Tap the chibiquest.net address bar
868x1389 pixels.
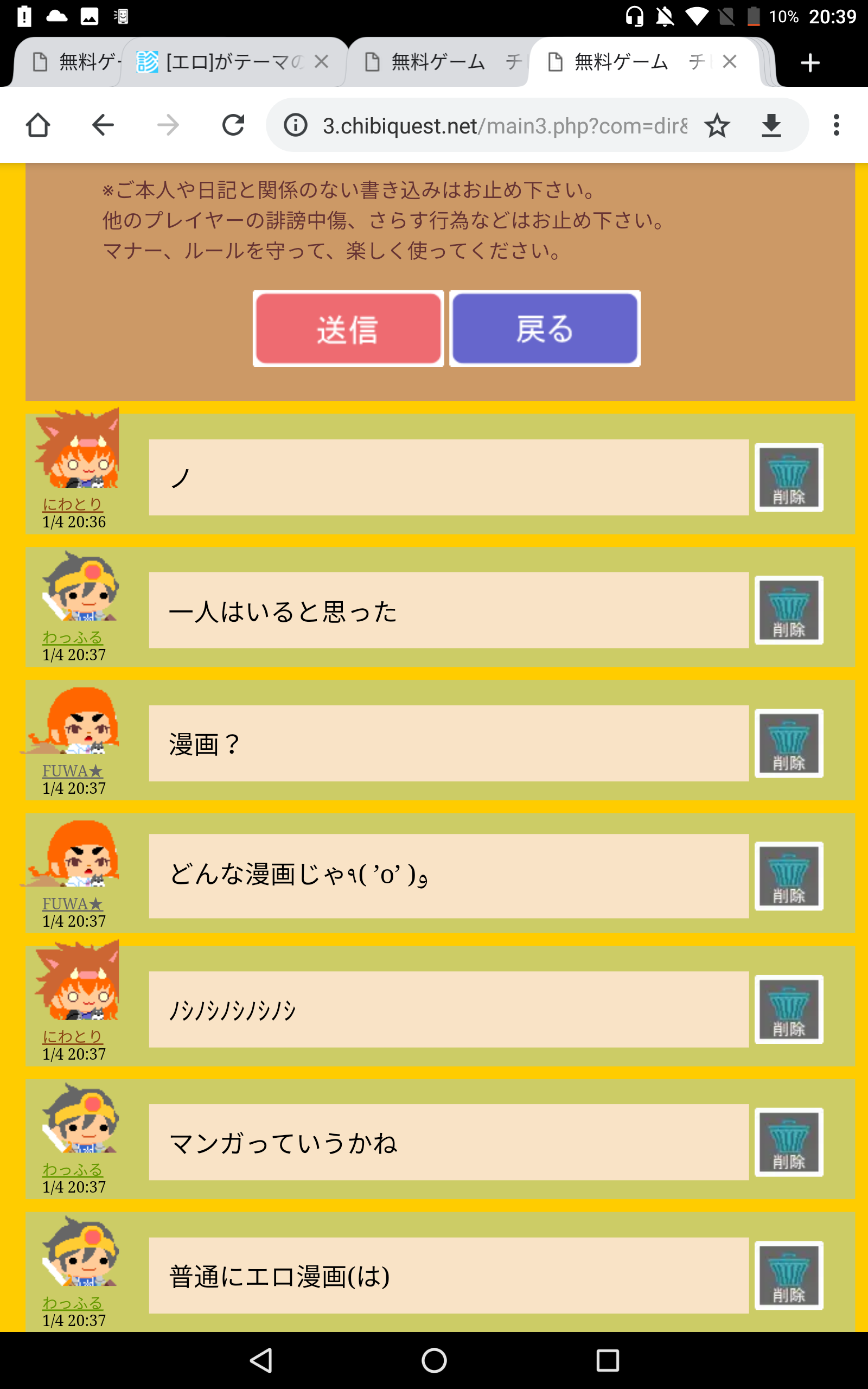[494, 125]
